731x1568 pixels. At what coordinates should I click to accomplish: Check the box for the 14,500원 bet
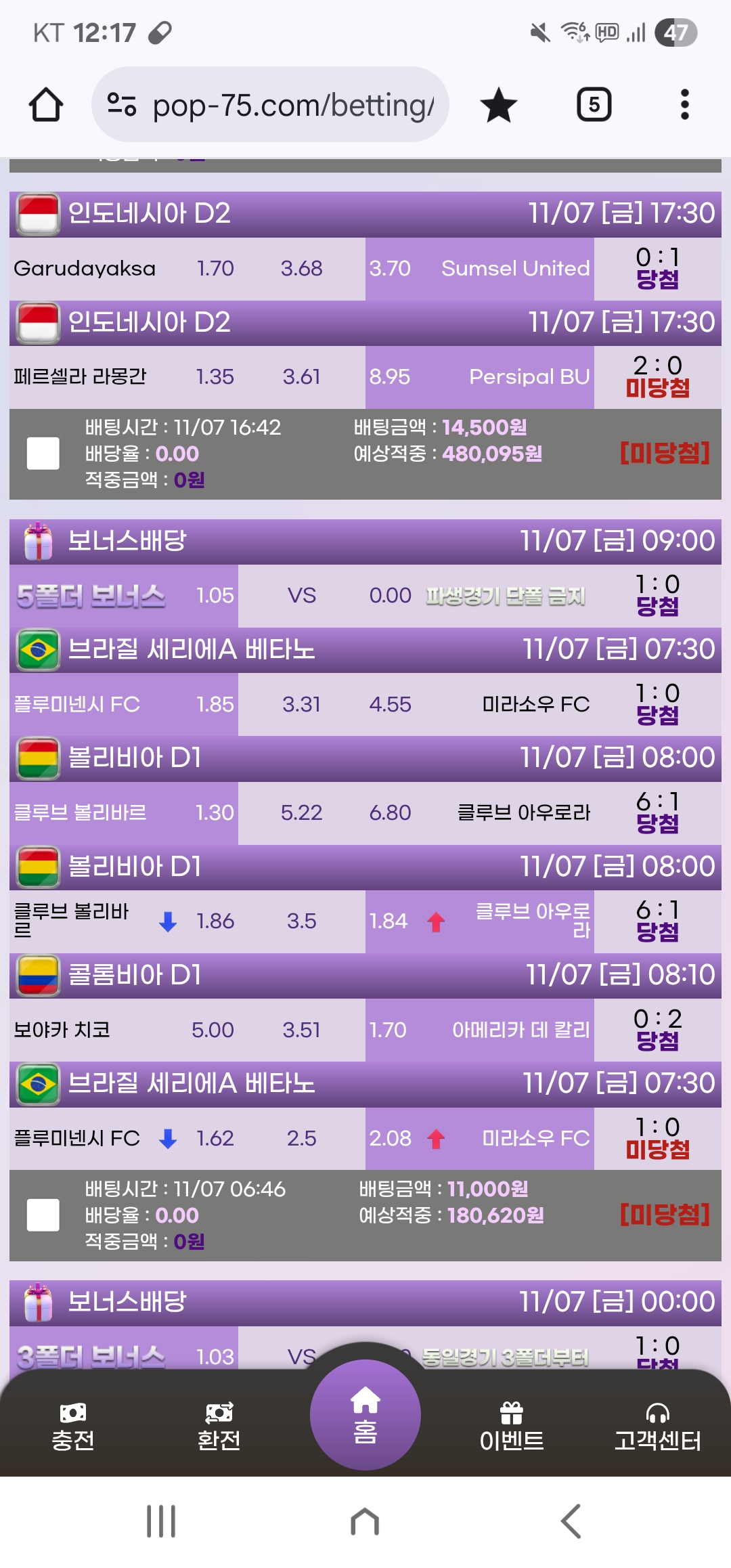point(43,454)
